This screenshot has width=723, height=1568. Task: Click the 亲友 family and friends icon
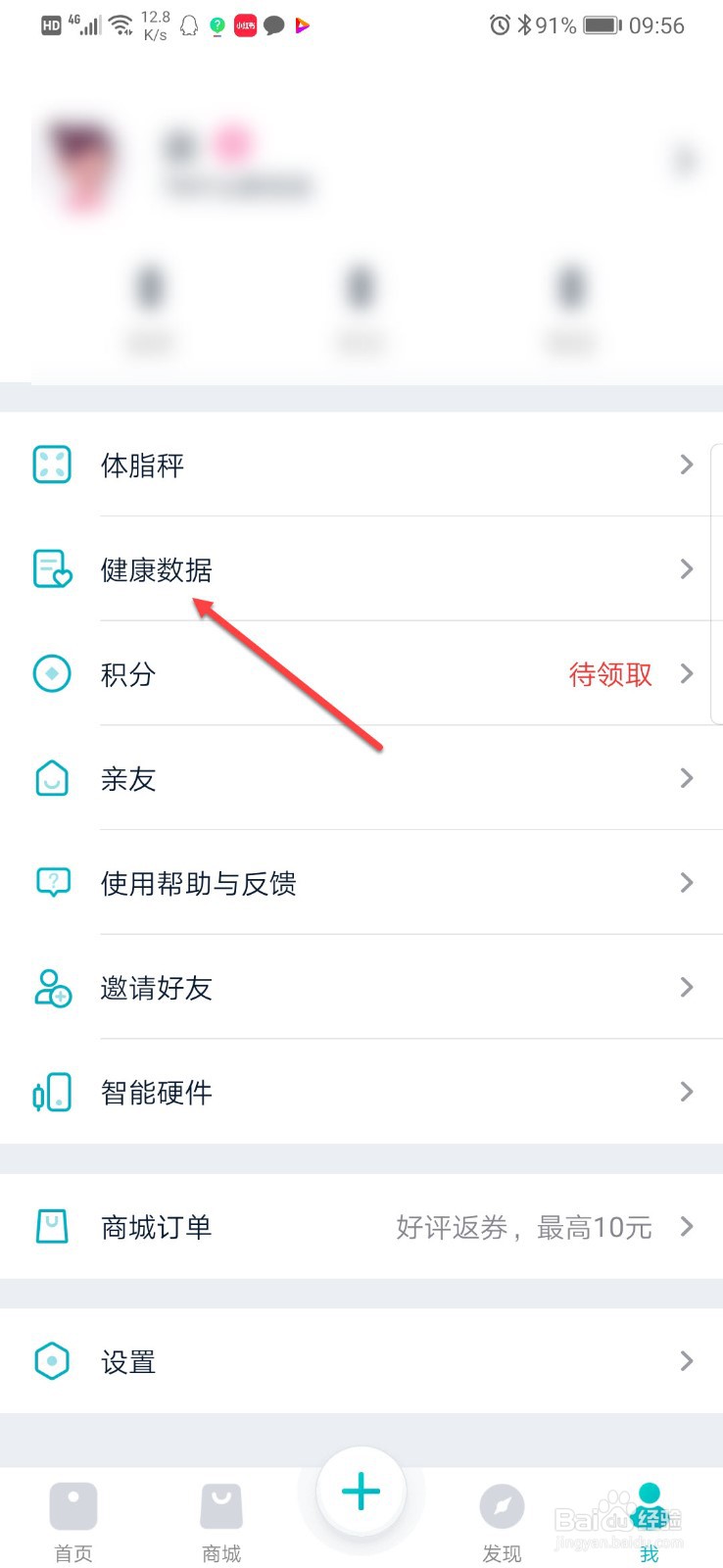(x=52, y=778)
